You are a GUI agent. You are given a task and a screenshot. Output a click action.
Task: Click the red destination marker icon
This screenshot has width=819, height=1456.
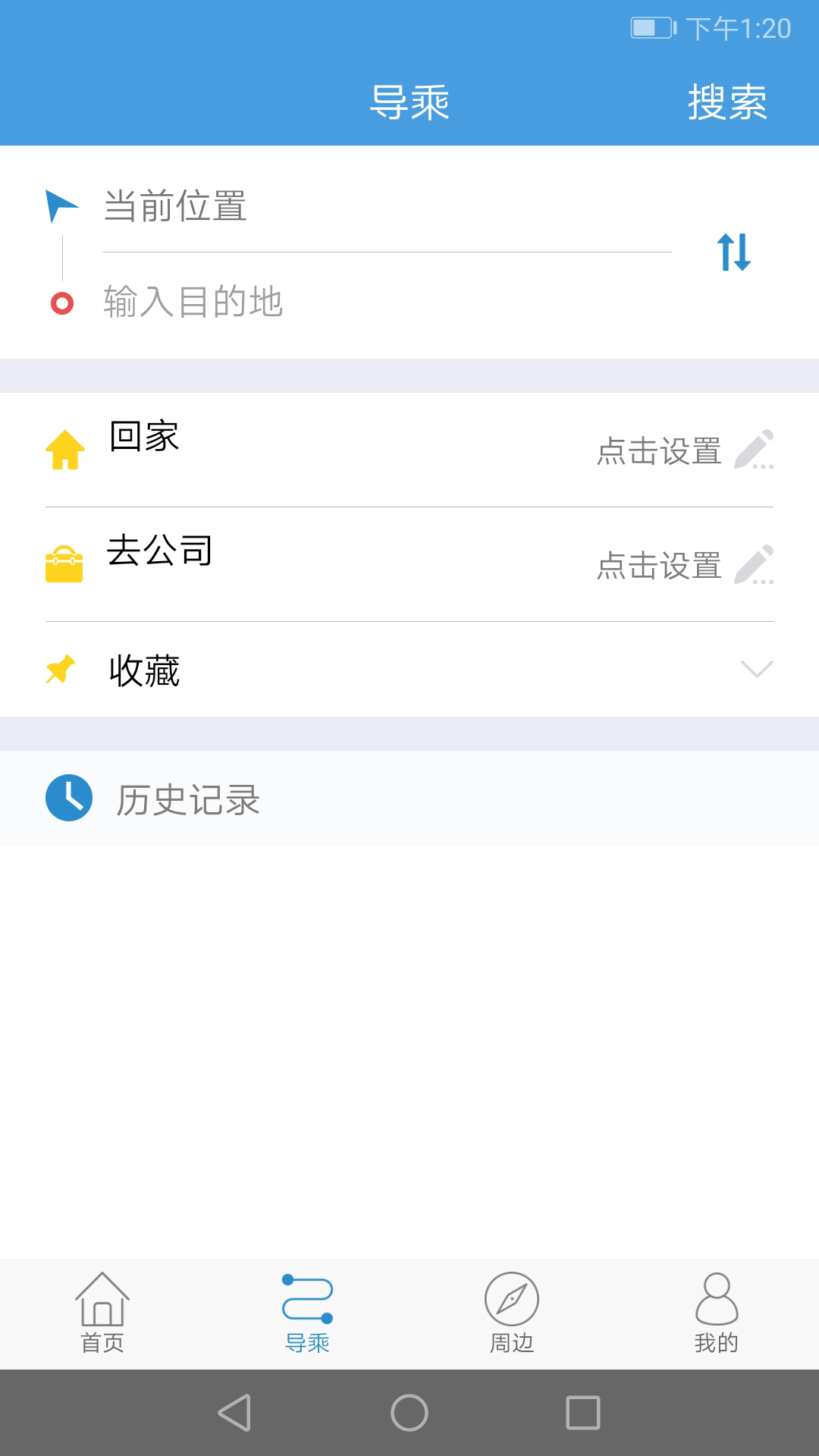[61, 303]
